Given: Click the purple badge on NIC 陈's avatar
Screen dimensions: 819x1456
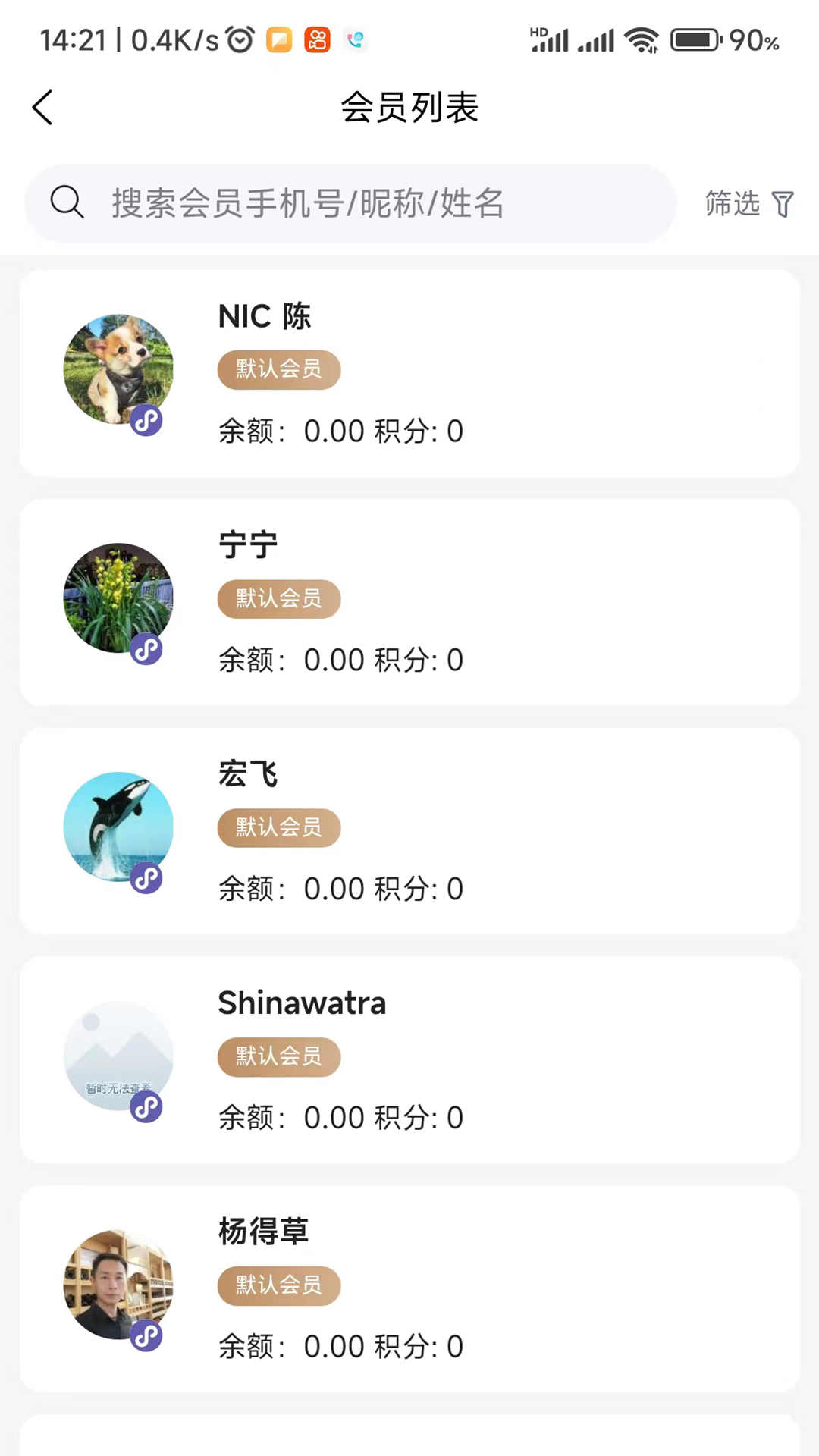Looking at the screenshot, I should click(x=146, y=419).
